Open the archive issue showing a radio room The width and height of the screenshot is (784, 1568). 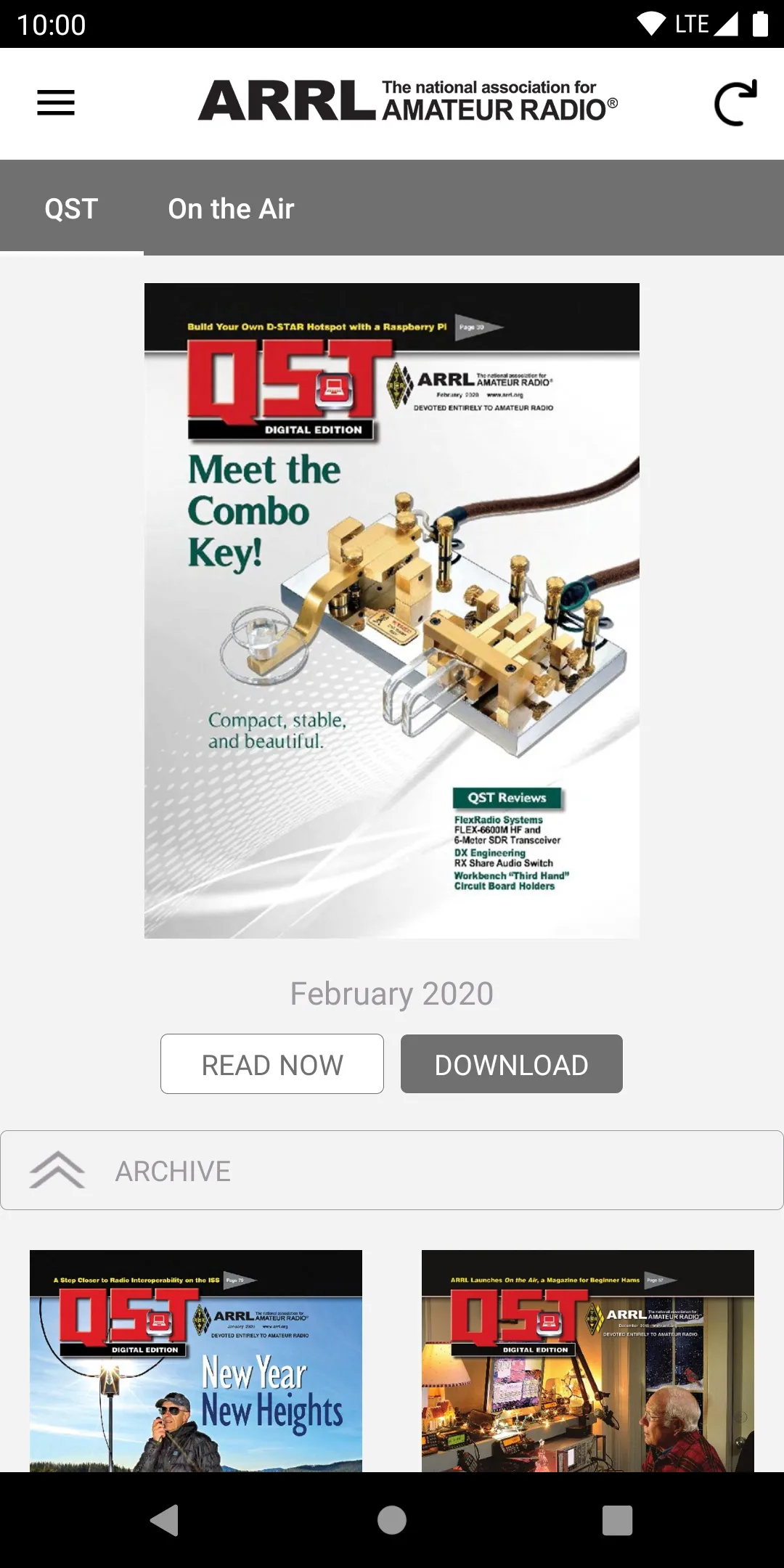(588, 1360)
